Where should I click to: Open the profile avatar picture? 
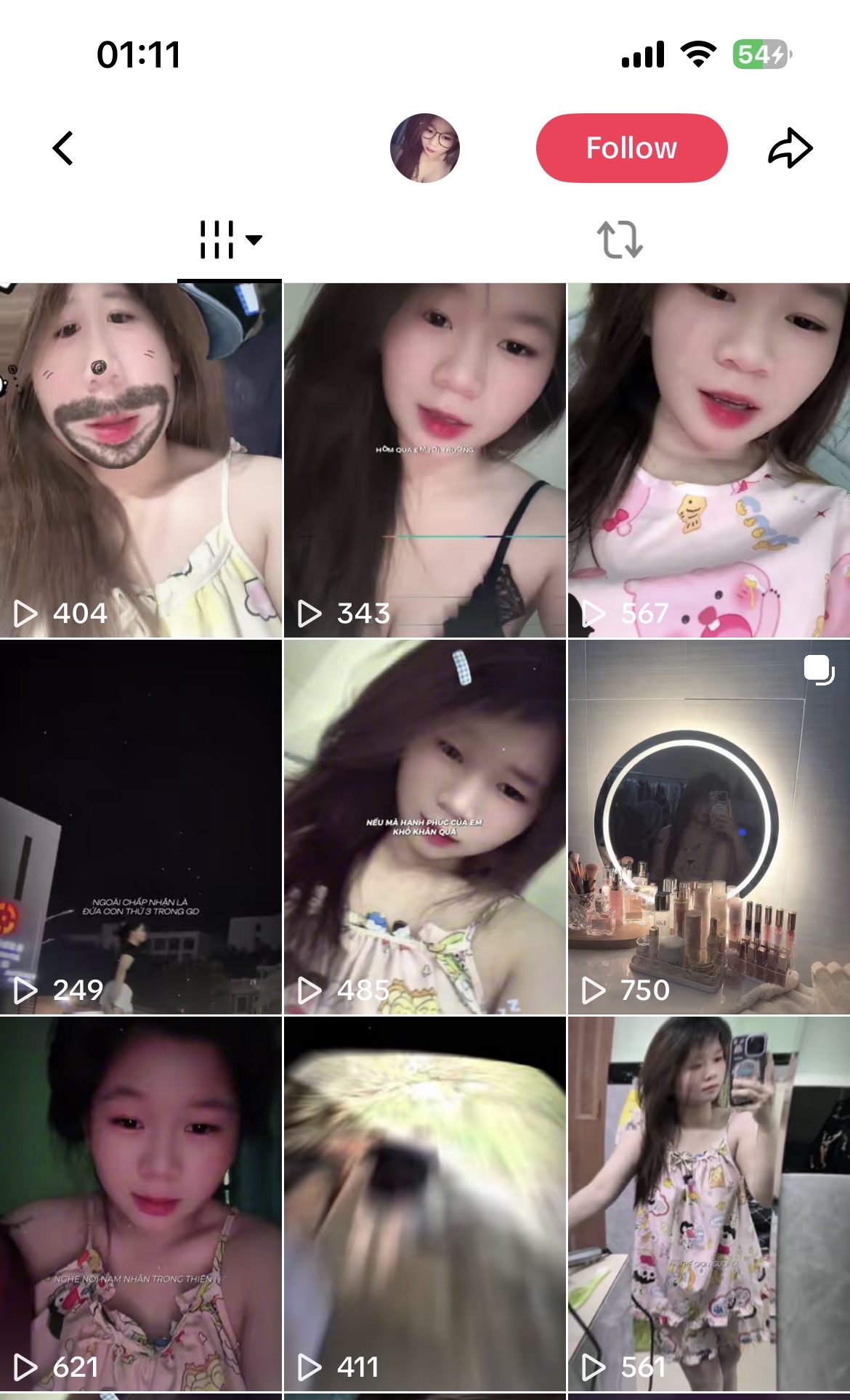click(425, 148)
